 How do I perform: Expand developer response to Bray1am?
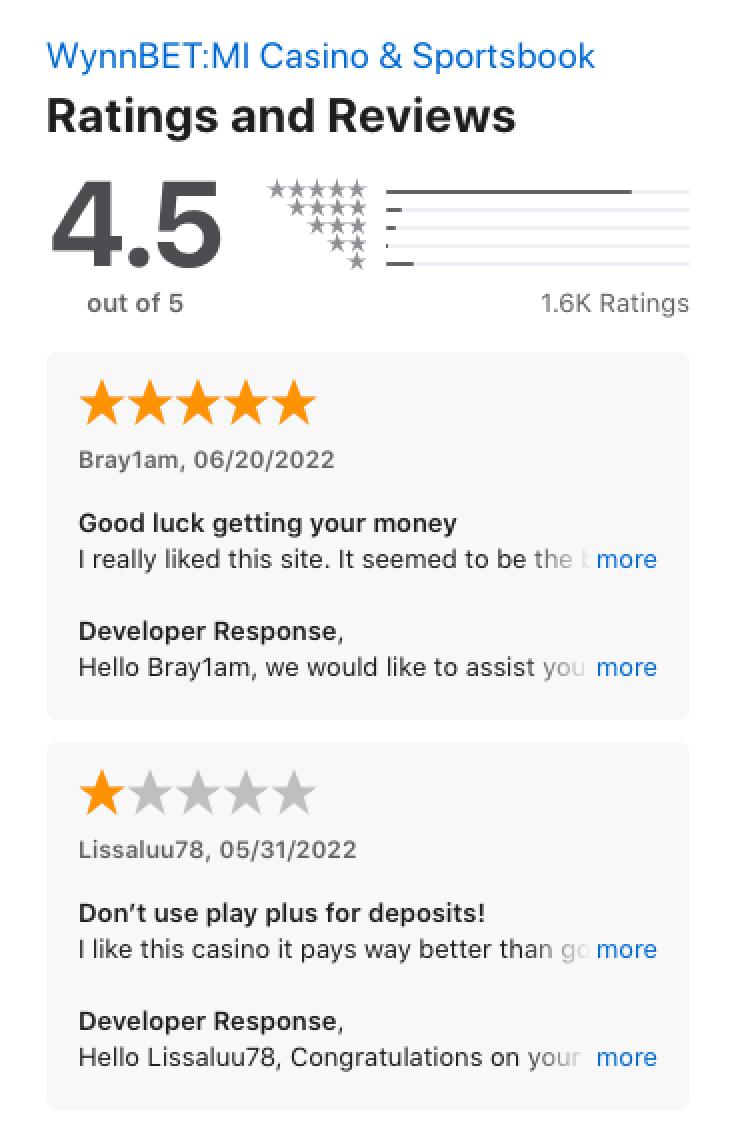point(626,668)
